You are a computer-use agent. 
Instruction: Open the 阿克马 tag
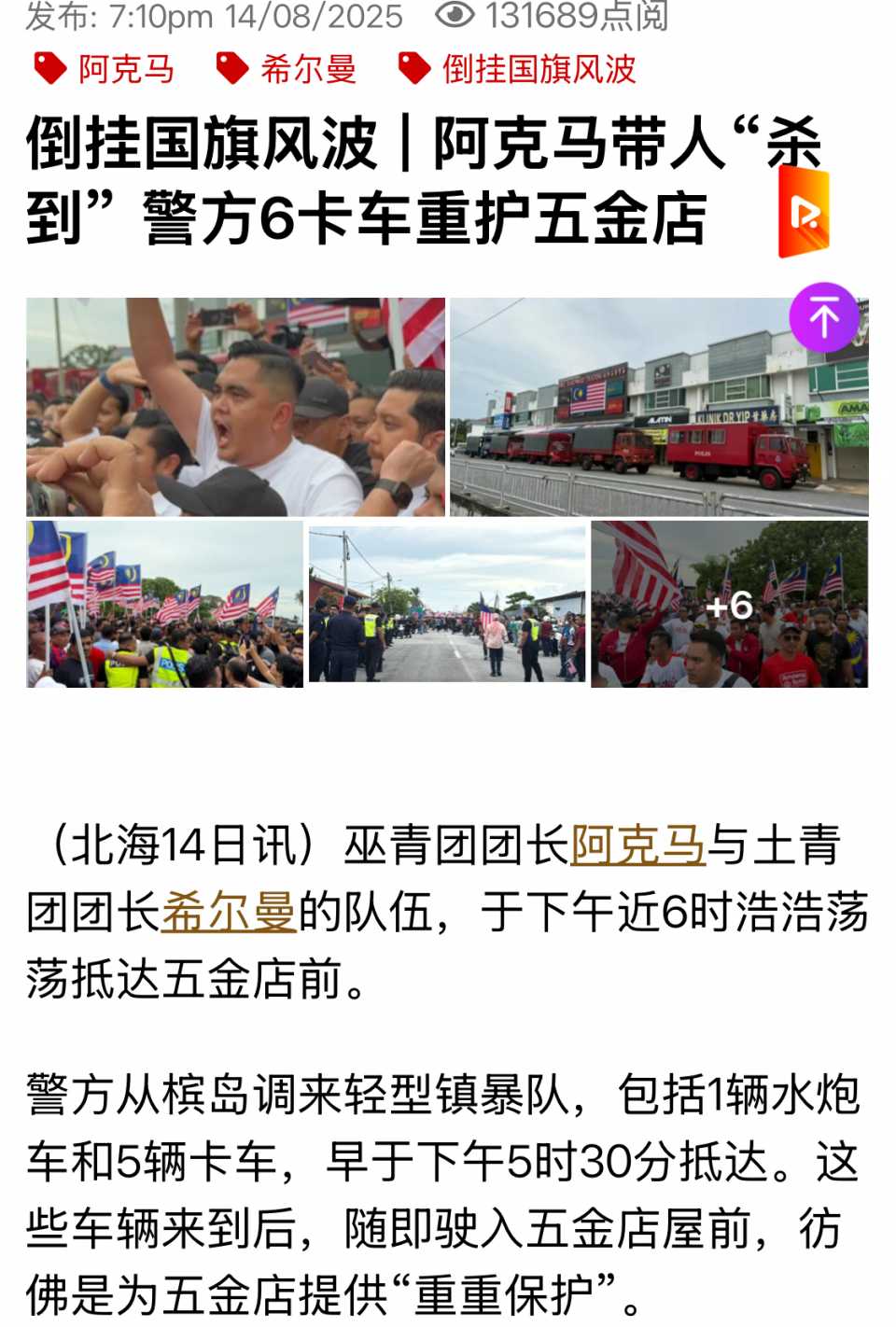click(105, 69)
